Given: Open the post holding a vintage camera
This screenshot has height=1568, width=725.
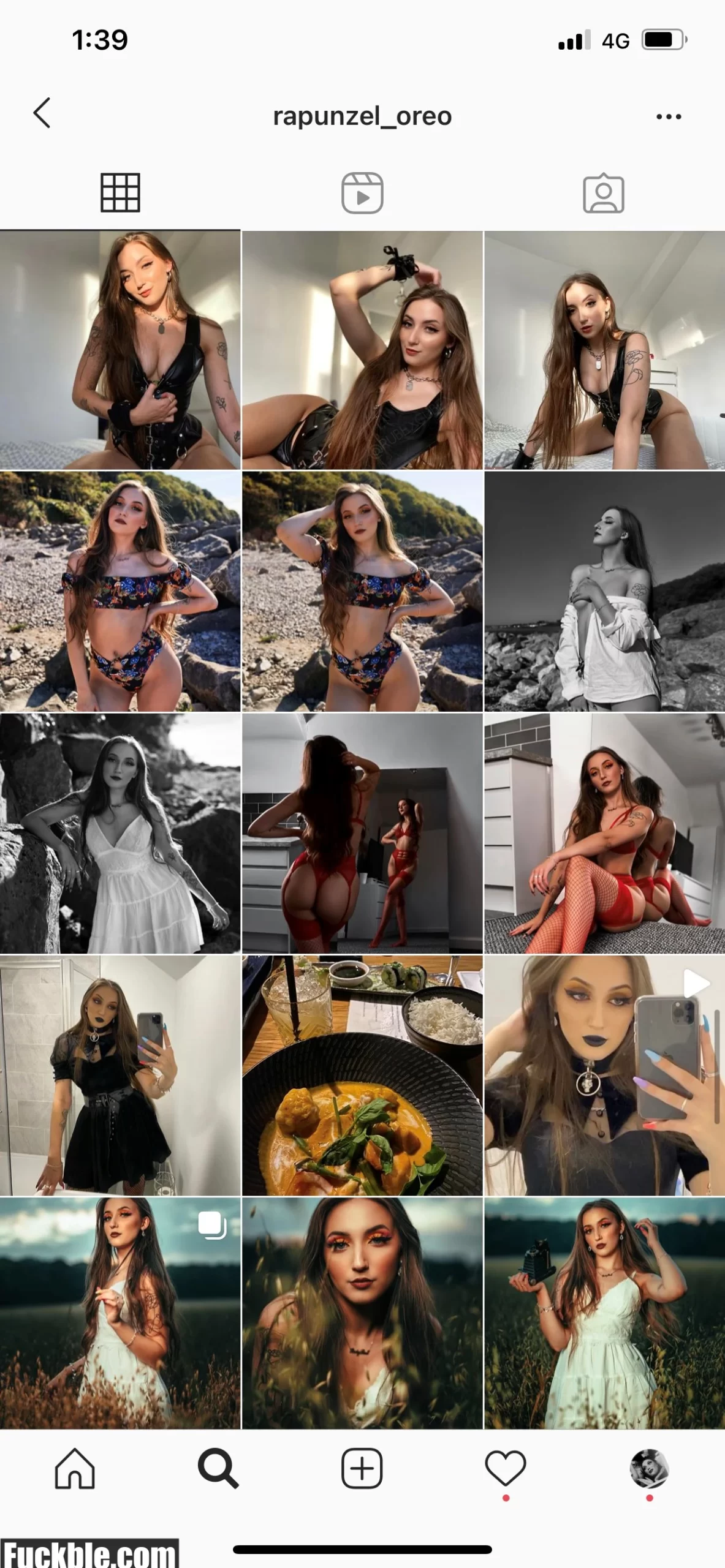Looking at the screenshot, I should 604,1313.
